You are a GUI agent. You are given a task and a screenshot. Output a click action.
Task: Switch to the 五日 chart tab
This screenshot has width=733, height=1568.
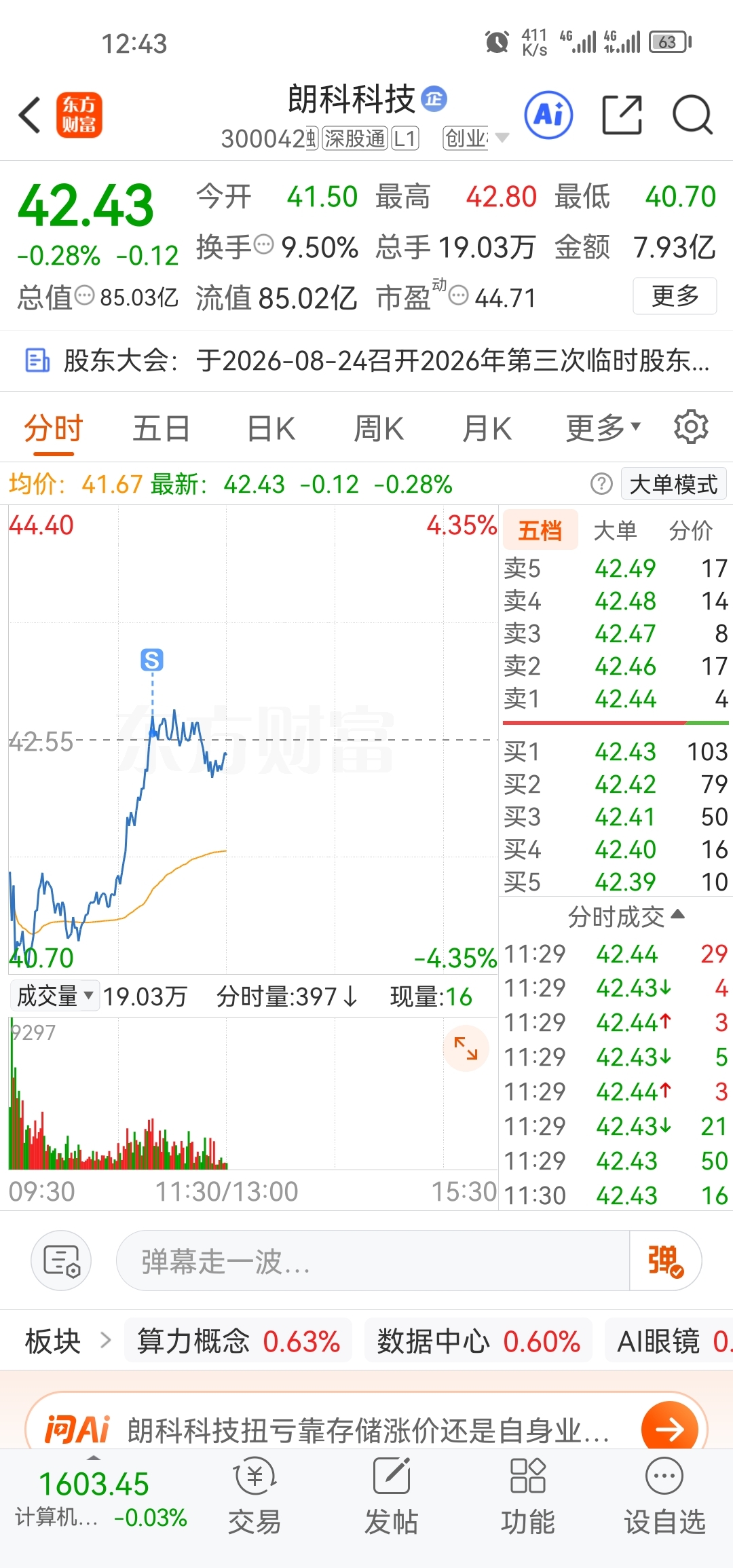[x=161, y=429]
